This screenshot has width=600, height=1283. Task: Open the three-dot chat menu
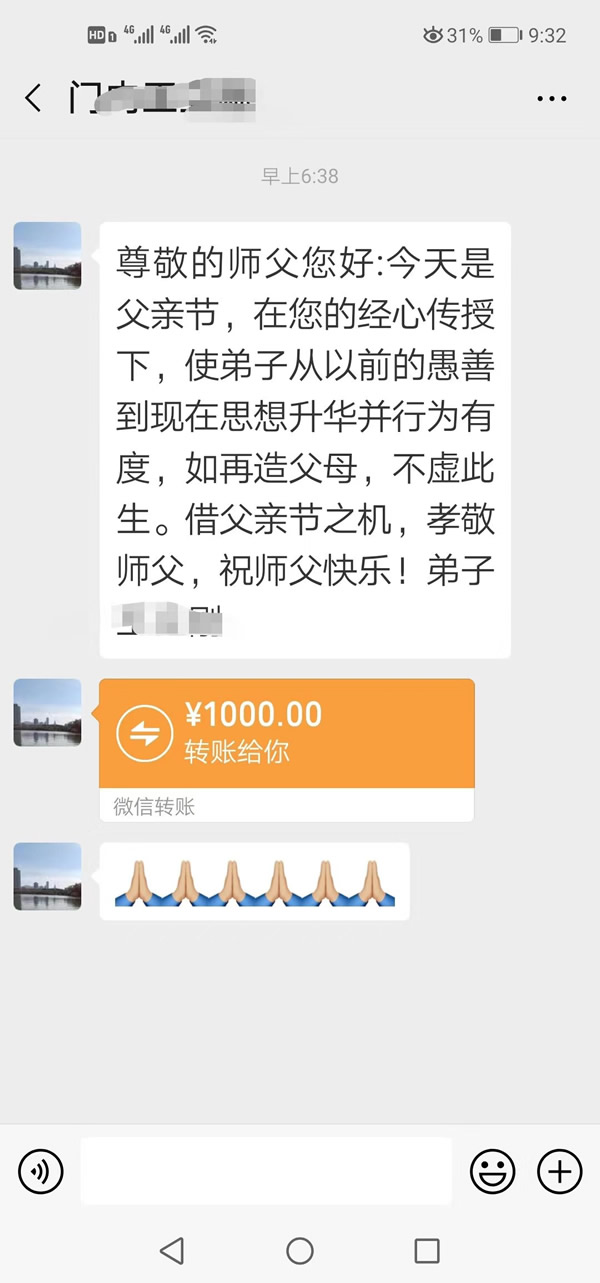[551, 98]
